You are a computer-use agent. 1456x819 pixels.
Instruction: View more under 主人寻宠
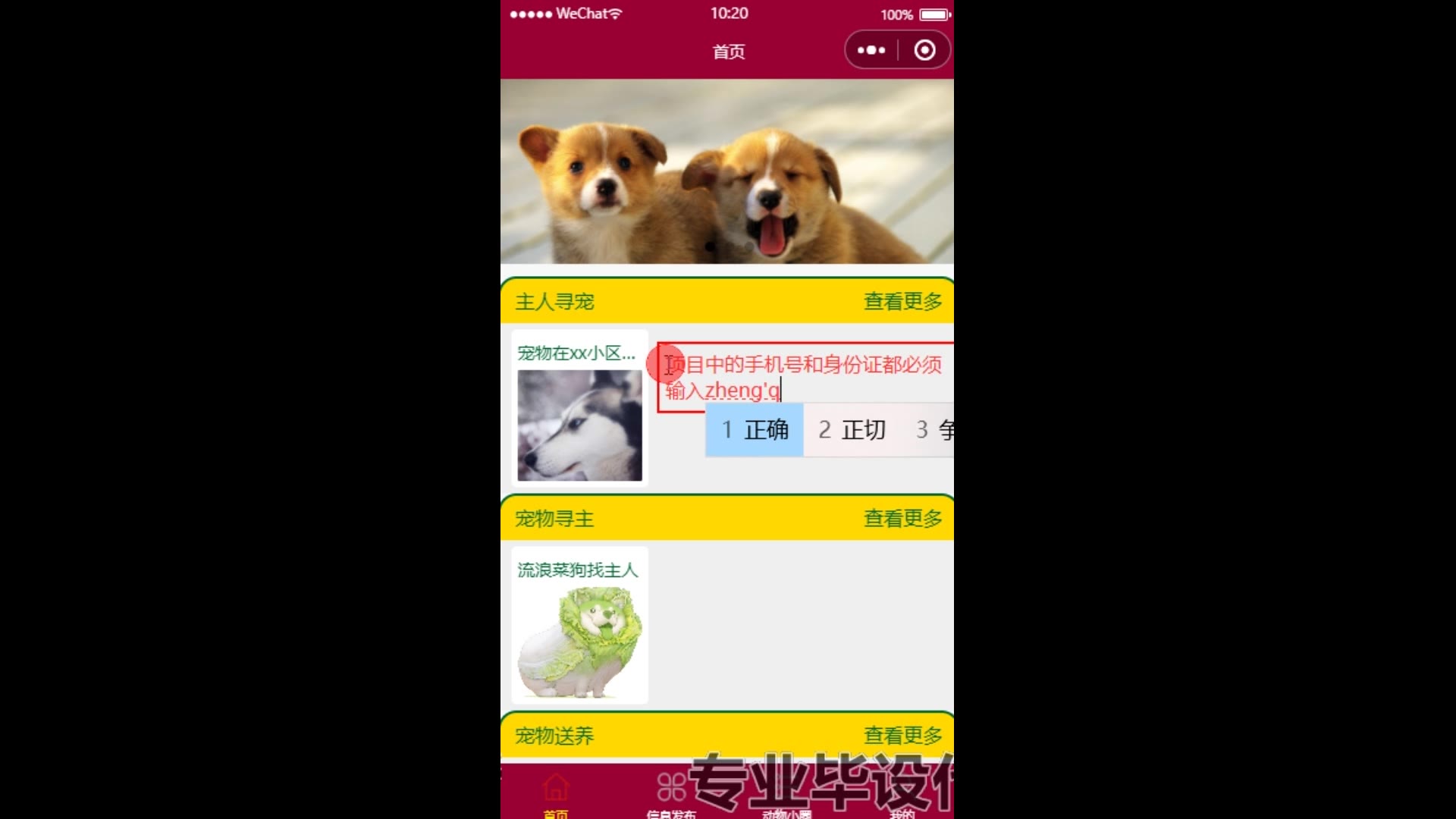point(902,302)
